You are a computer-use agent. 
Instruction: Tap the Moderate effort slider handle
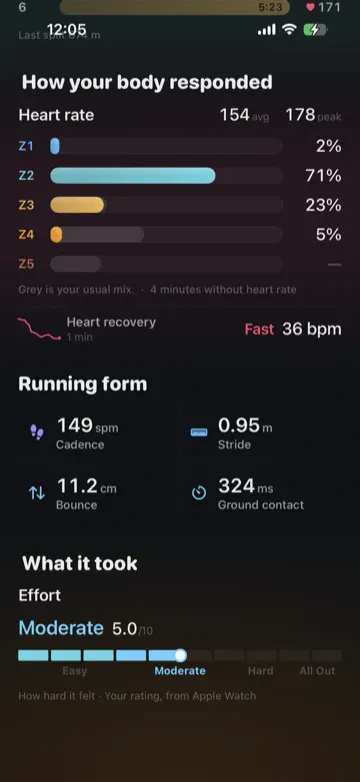(x=180, y=655)
